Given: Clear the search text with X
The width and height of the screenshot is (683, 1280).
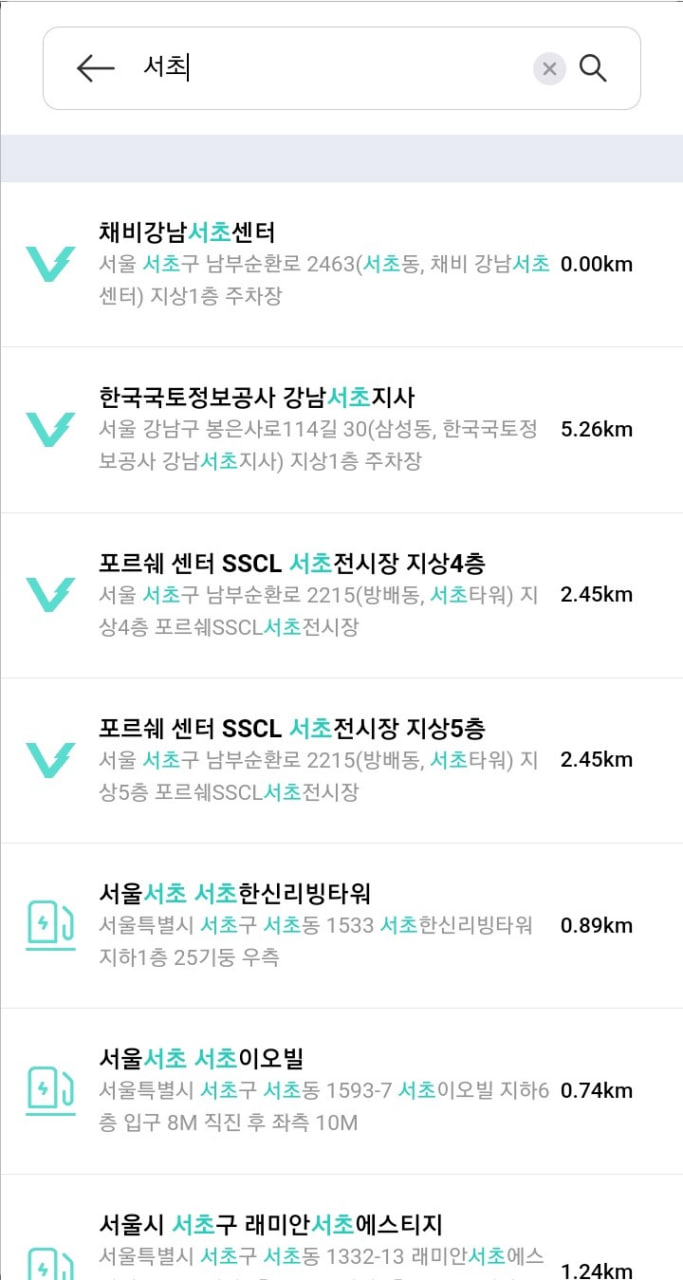Looking at the screenshot, I should 549,69.
